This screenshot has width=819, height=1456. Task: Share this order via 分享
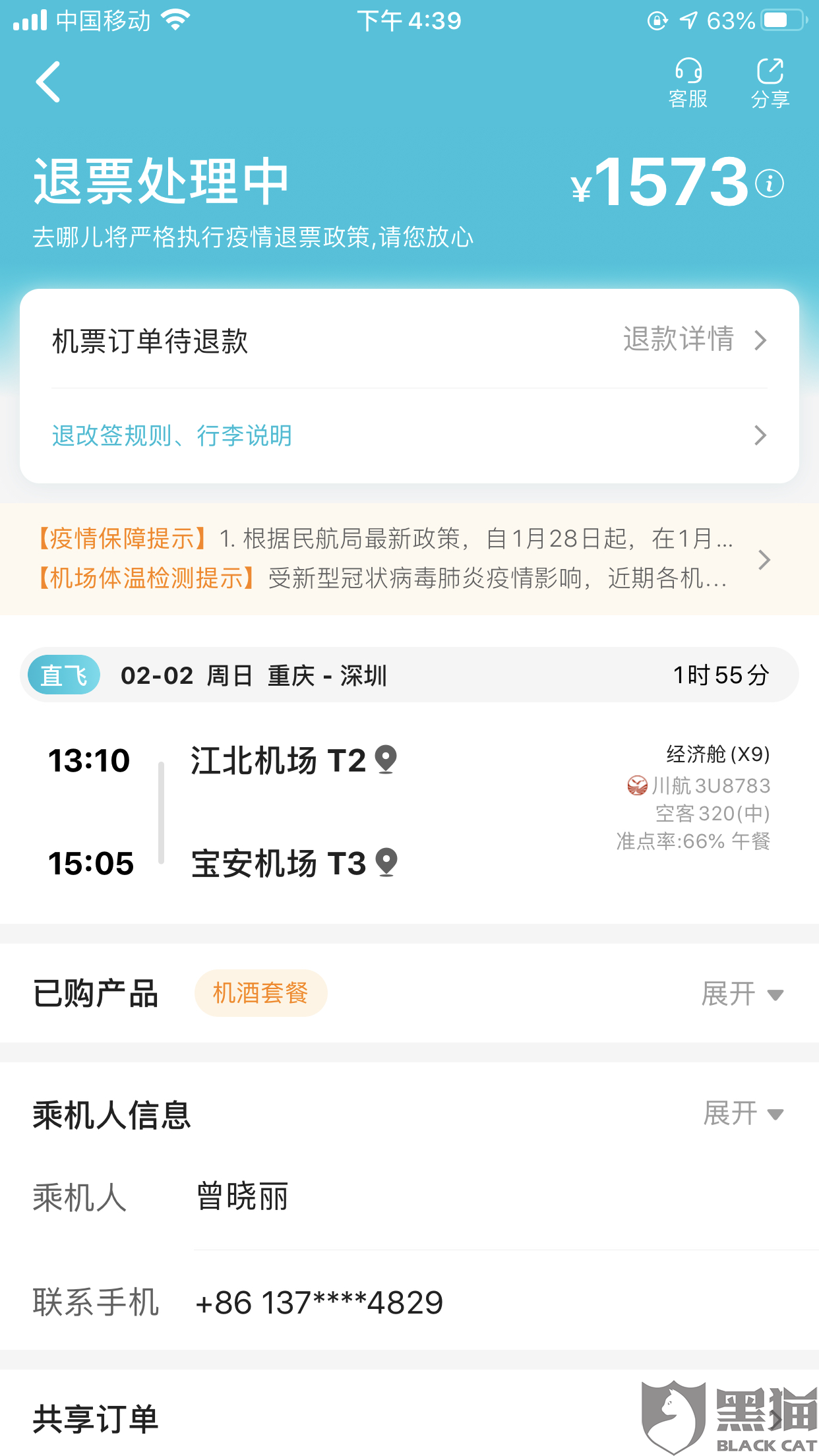[x=770, y=83]
